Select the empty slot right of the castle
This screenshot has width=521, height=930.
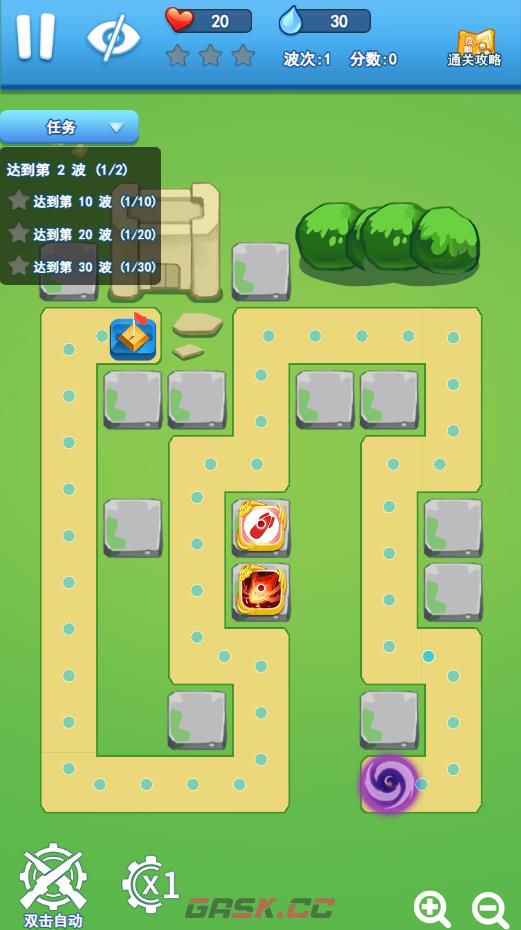(x=261, y=271)
